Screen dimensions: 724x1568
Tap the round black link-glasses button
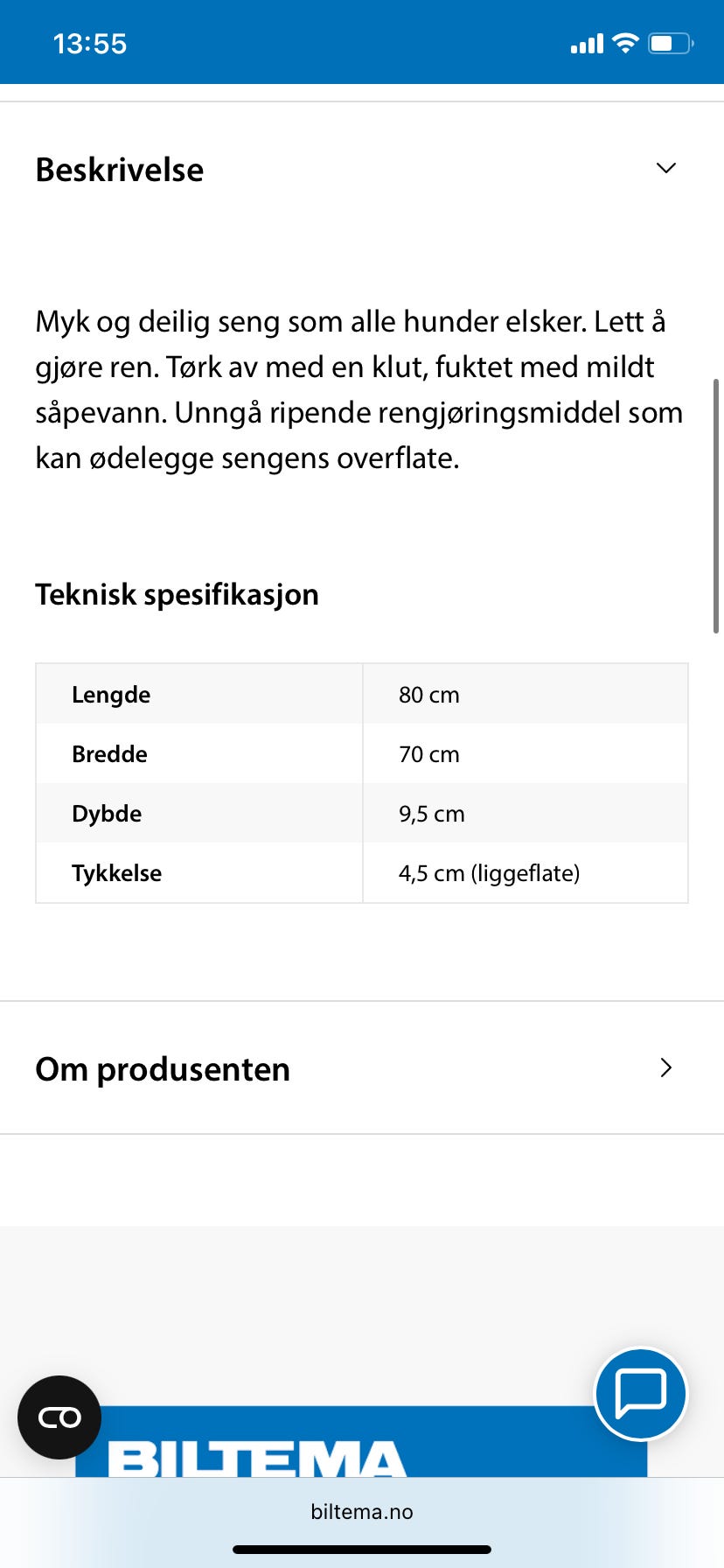pos(59,1417)
